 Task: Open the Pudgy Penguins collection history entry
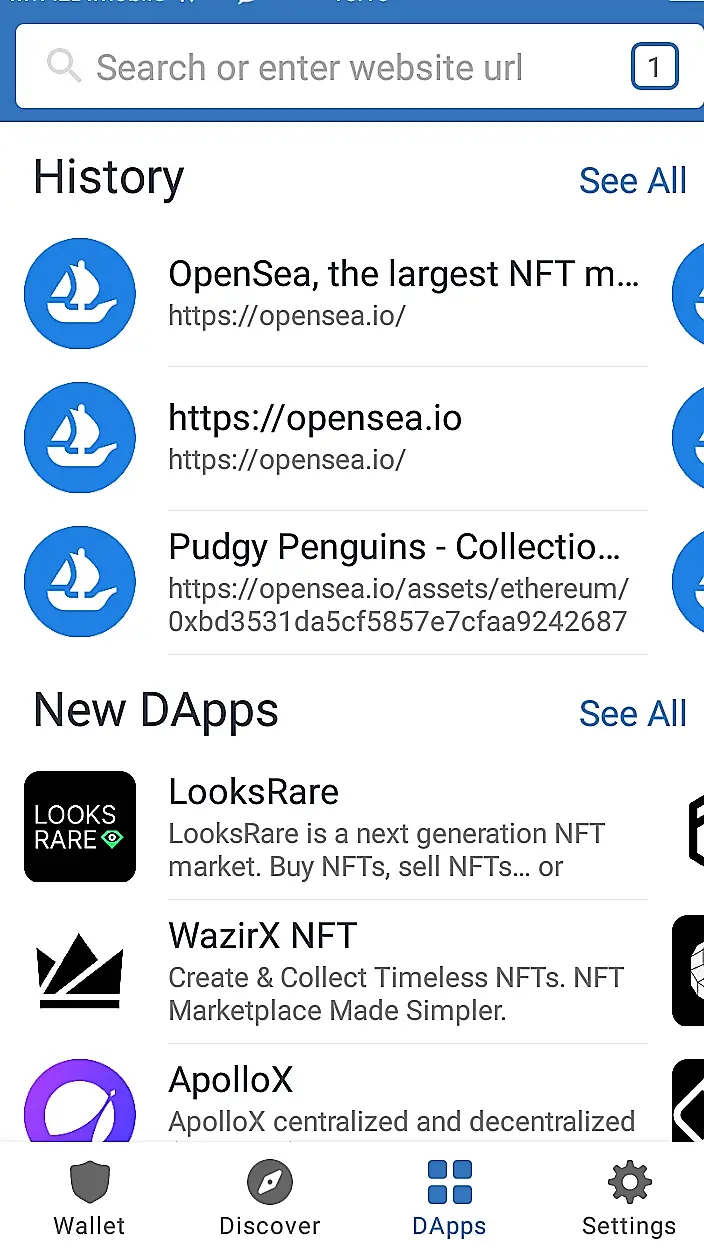(336, 582)
